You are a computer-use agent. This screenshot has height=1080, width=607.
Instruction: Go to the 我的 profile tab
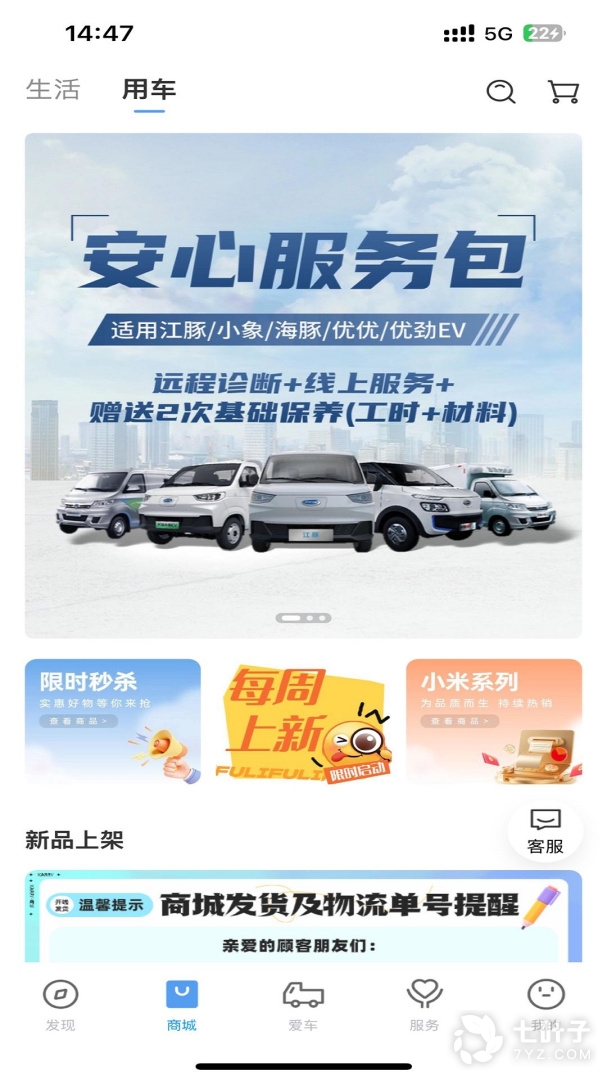[x=546, y=1005]
